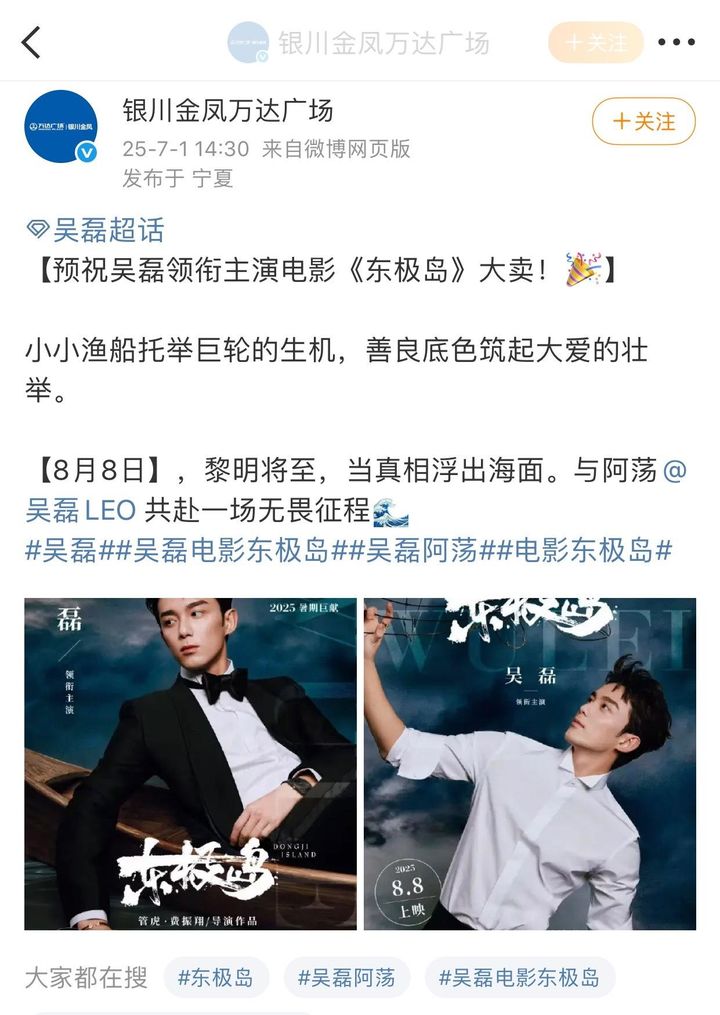View the poster image with white shirt
Image resolution: width=720 pixels, height=1015 pixels.
click(x=530, y=764)
